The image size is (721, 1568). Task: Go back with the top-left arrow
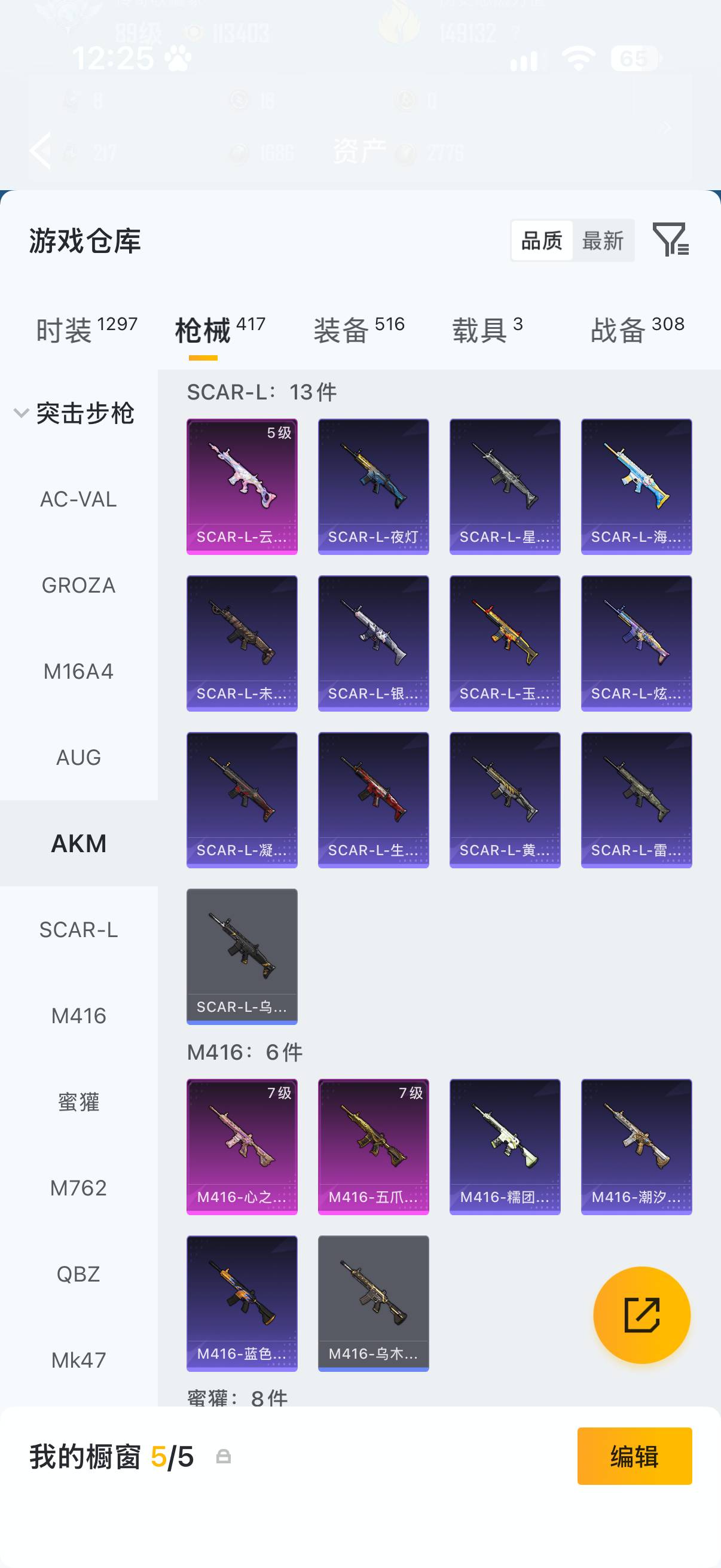tap(41, 150)
